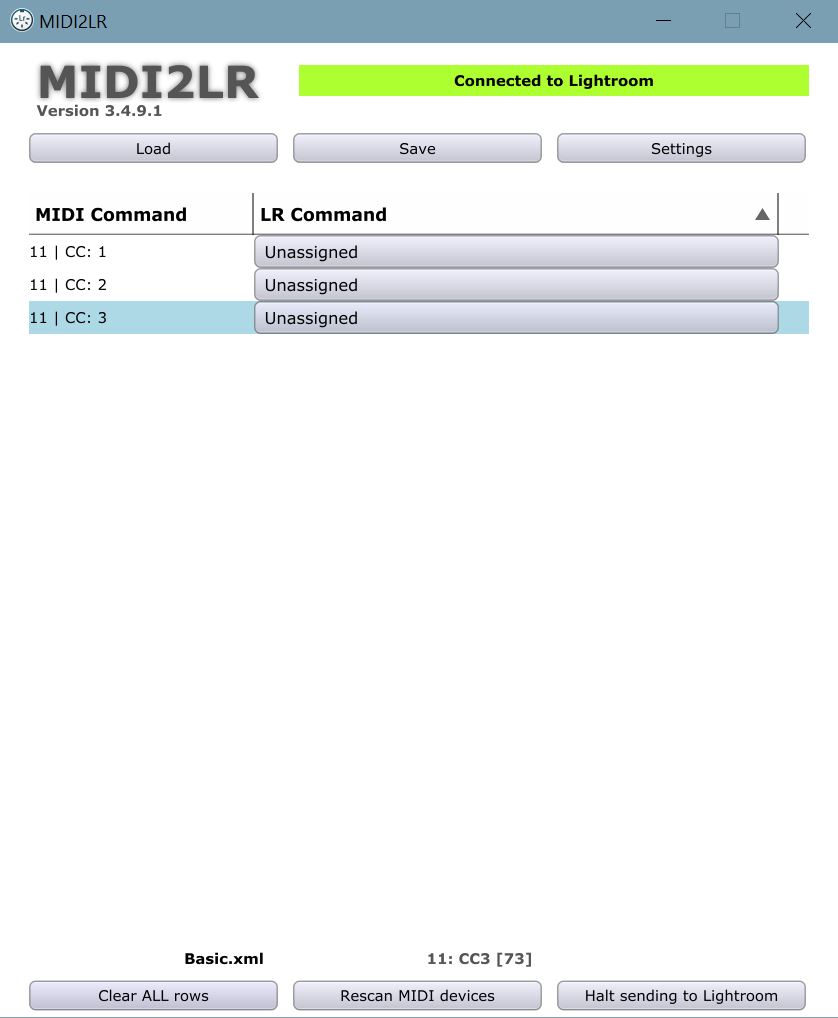Clear ALL rows in the table
Screen dimensions: 838x1018
153,995
